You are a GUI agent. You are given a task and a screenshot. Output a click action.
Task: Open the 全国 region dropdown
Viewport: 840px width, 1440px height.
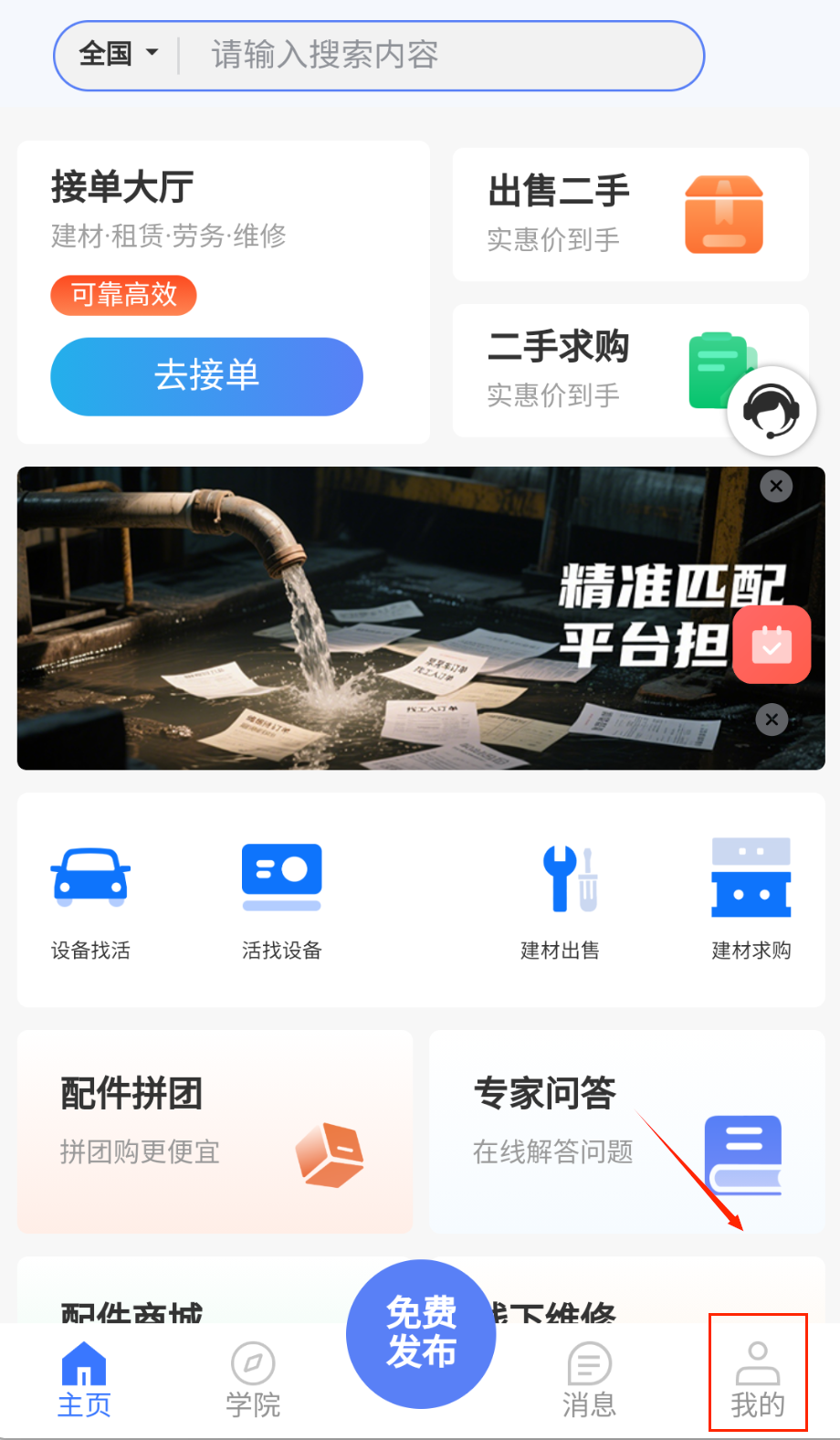click(118, 55)
